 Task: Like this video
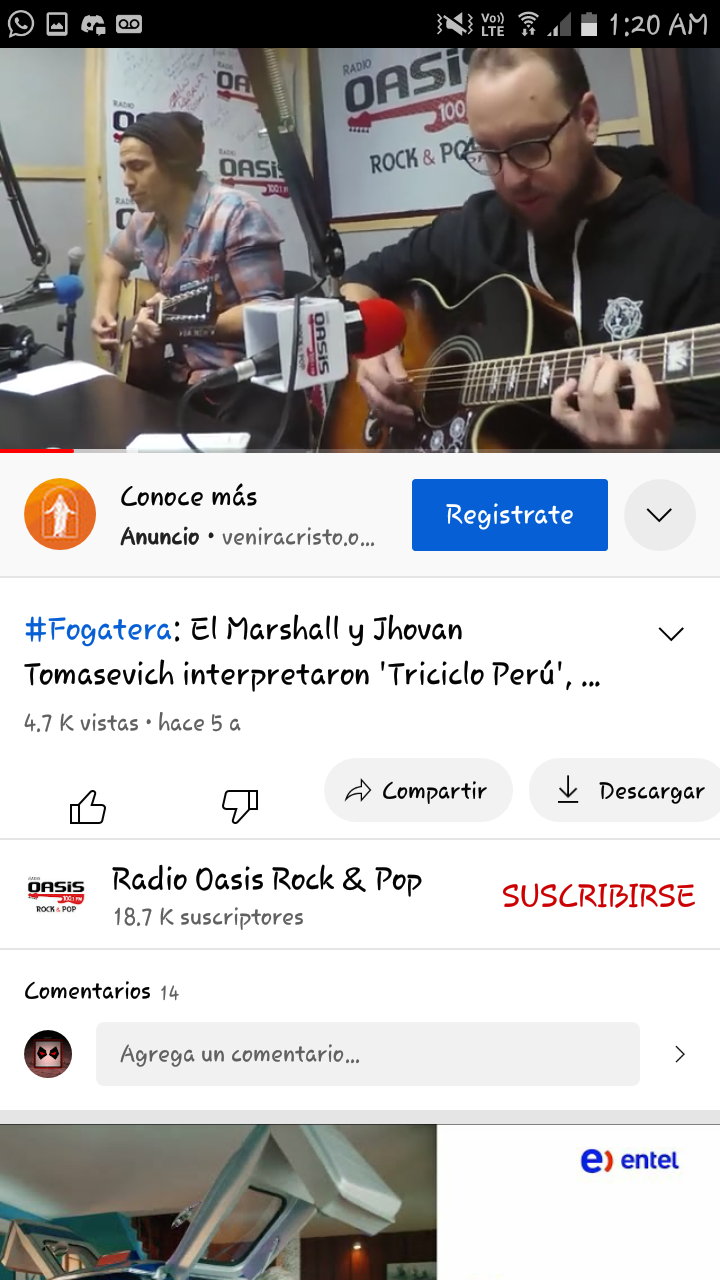88,806
